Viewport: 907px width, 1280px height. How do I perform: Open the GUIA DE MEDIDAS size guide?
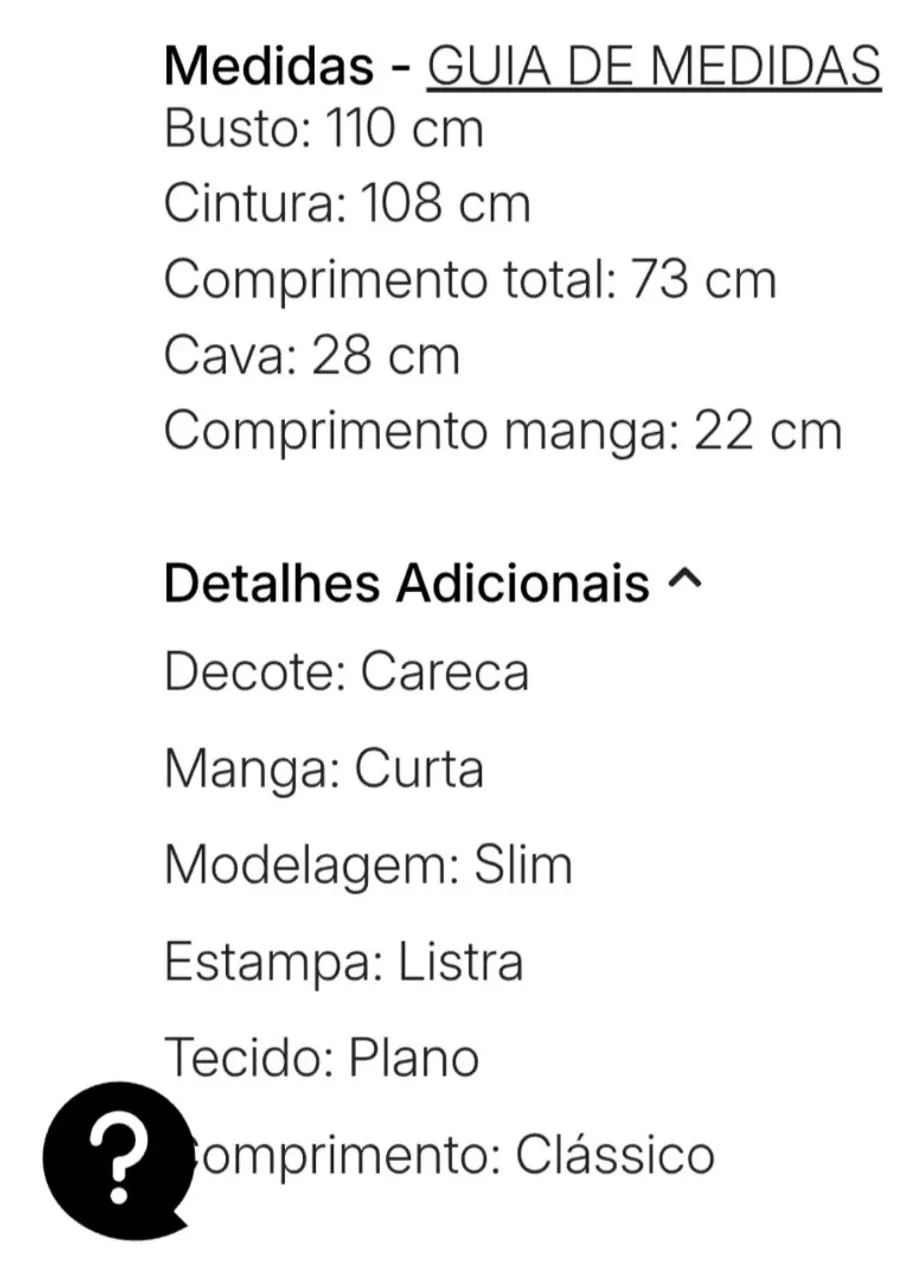(x=653, y=68)
